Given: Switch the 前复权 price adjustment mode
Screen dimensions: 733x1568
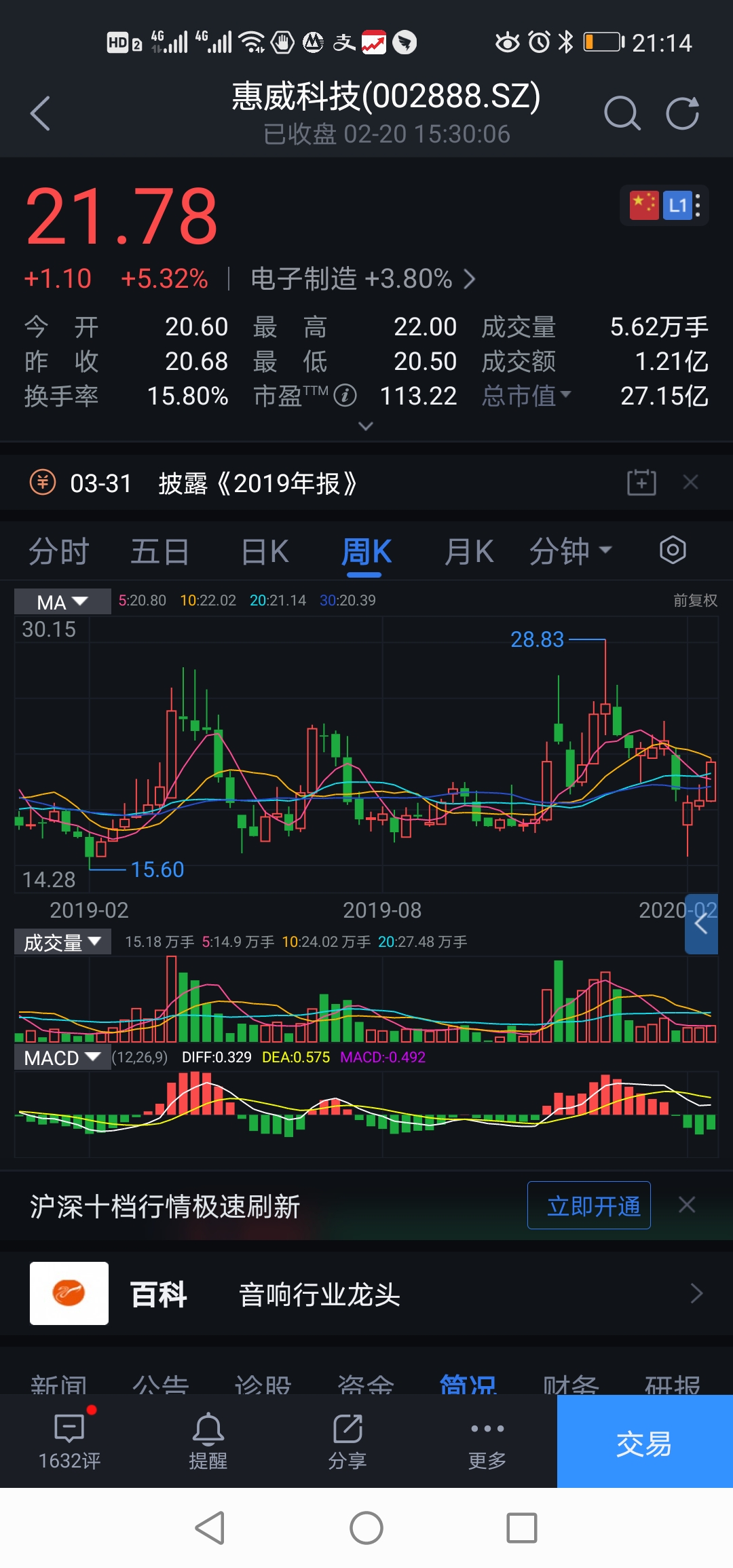Looking at the screenshot, I should (694, 600).
